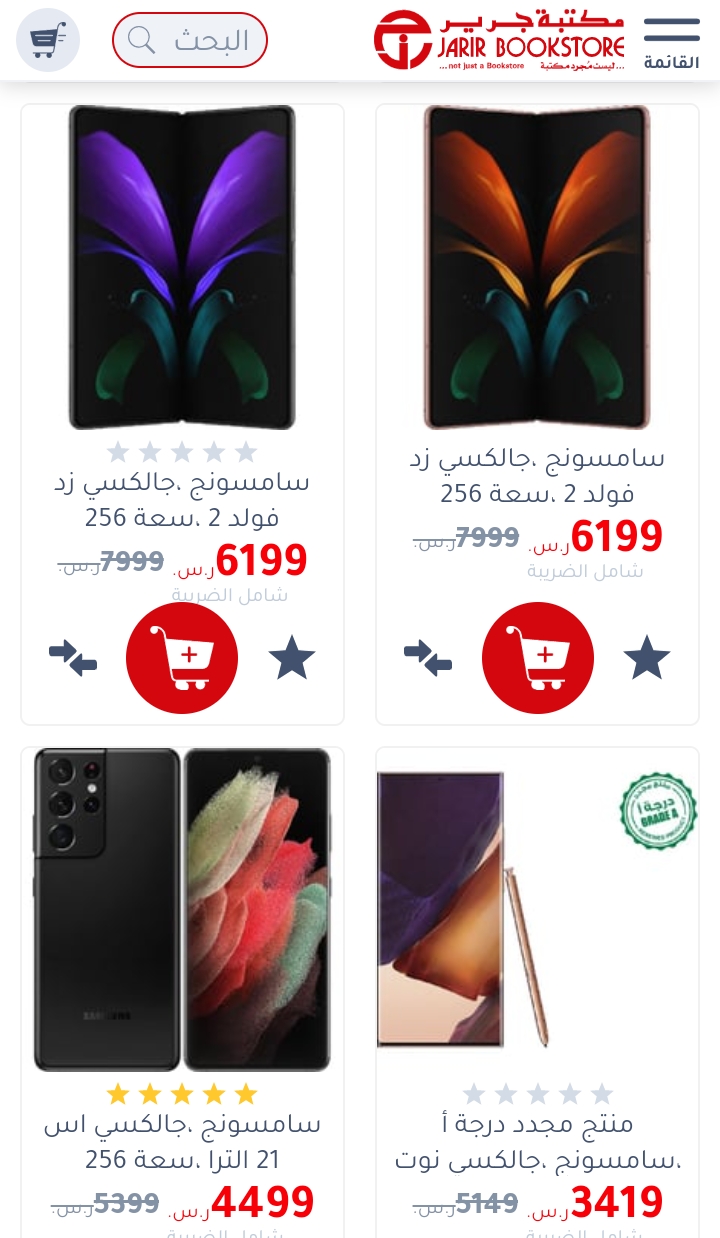The width and height of the screenshot is (720, 1238).
Task: Open the refurbished Grade A Galaxy Note card
Action: coord(538,992)
